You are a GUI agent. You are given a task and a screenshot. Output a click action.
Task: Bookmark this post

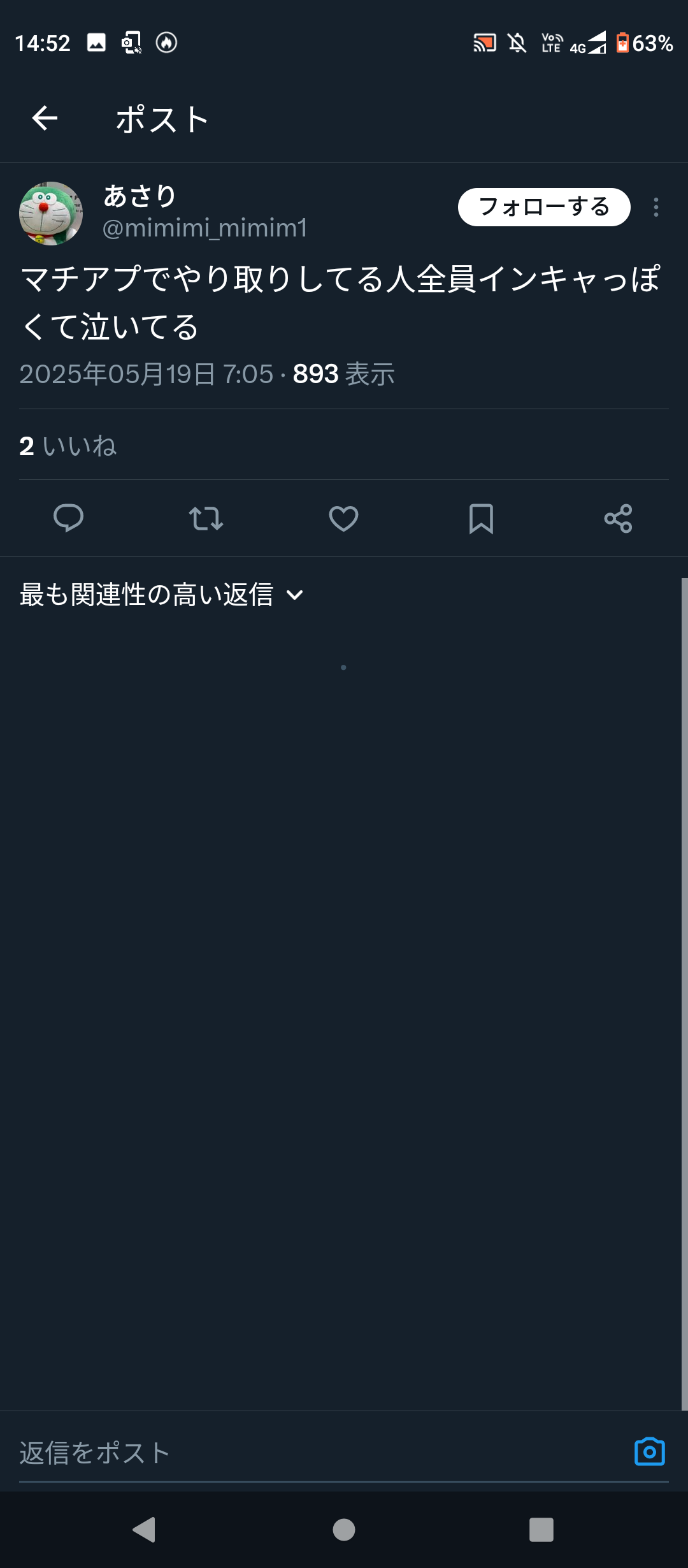pyautogui.click(x=481, y=518)
